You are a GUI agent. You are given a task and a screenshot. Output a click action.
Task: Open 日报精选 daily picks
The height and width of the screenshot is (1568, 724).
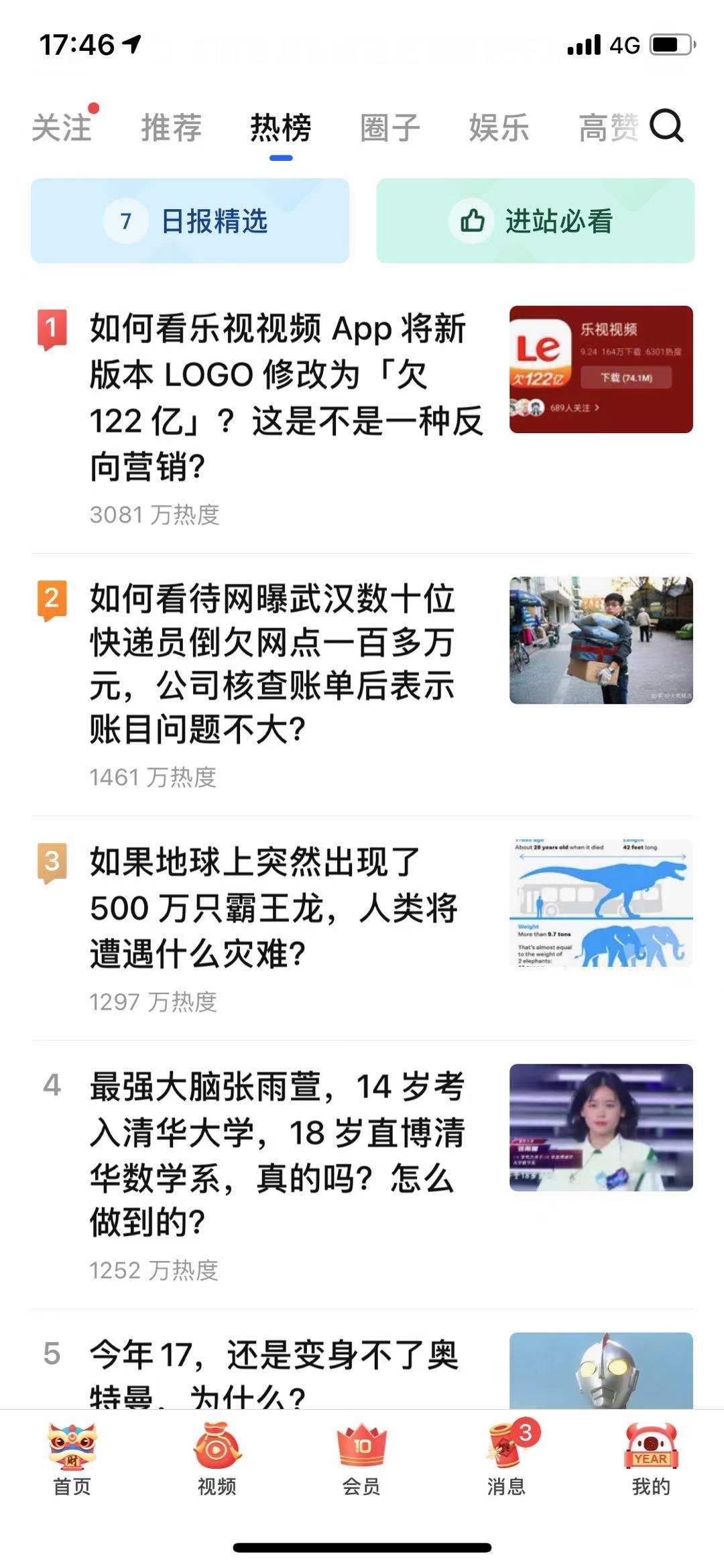pyautogui.click(x=190, y=221)
